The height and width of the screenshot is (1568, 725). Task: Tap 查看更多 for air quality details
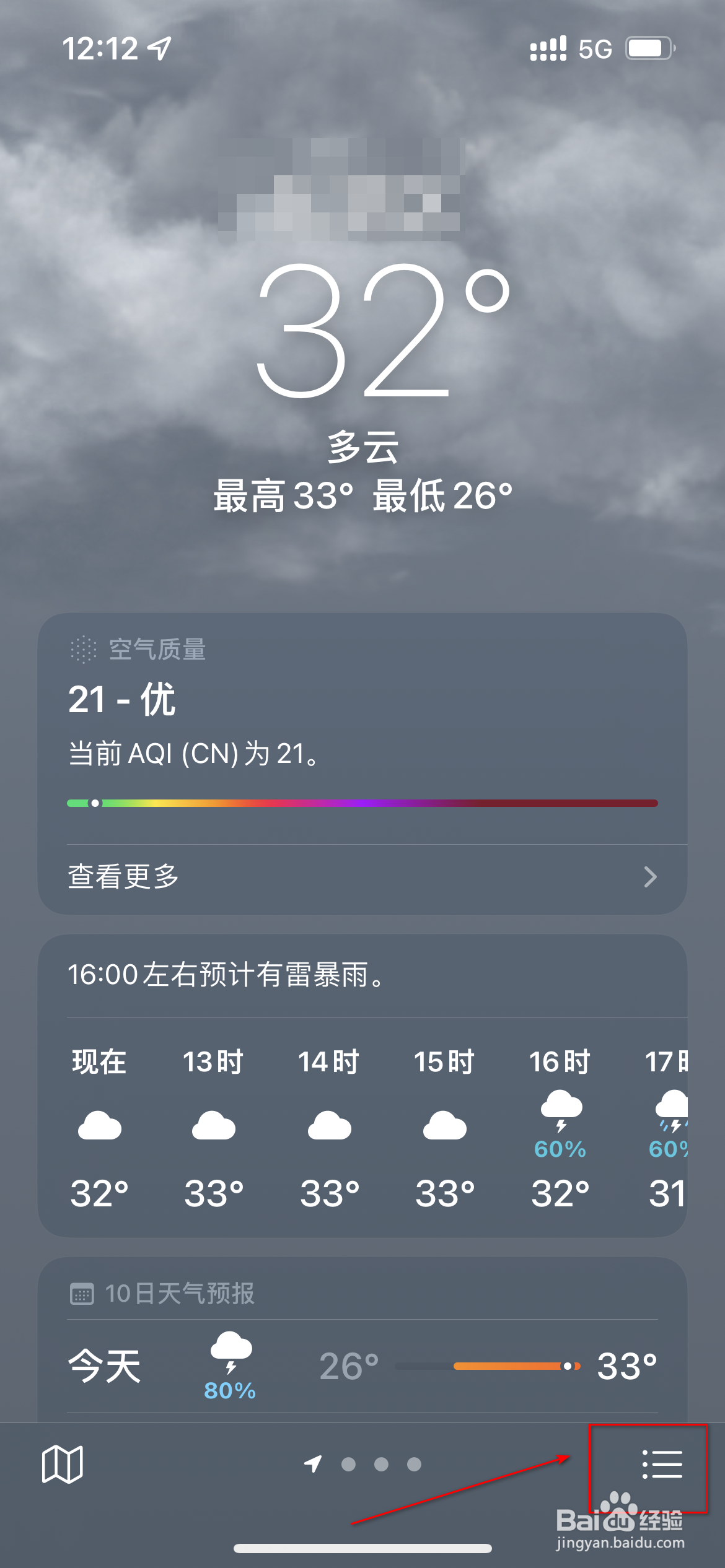[362, 877]
